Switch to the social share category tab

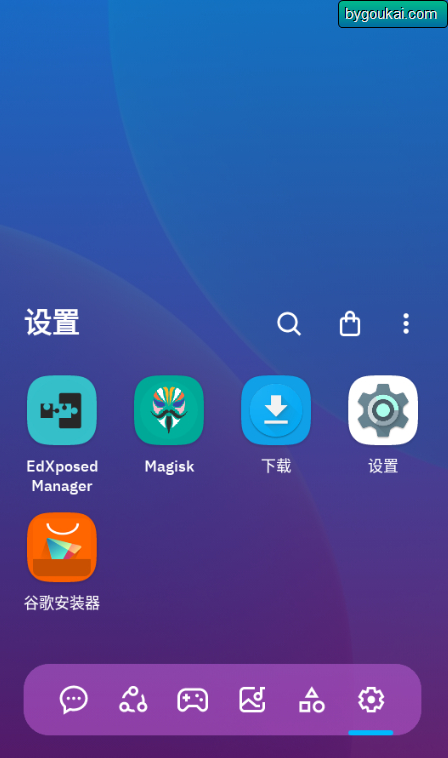133,700
